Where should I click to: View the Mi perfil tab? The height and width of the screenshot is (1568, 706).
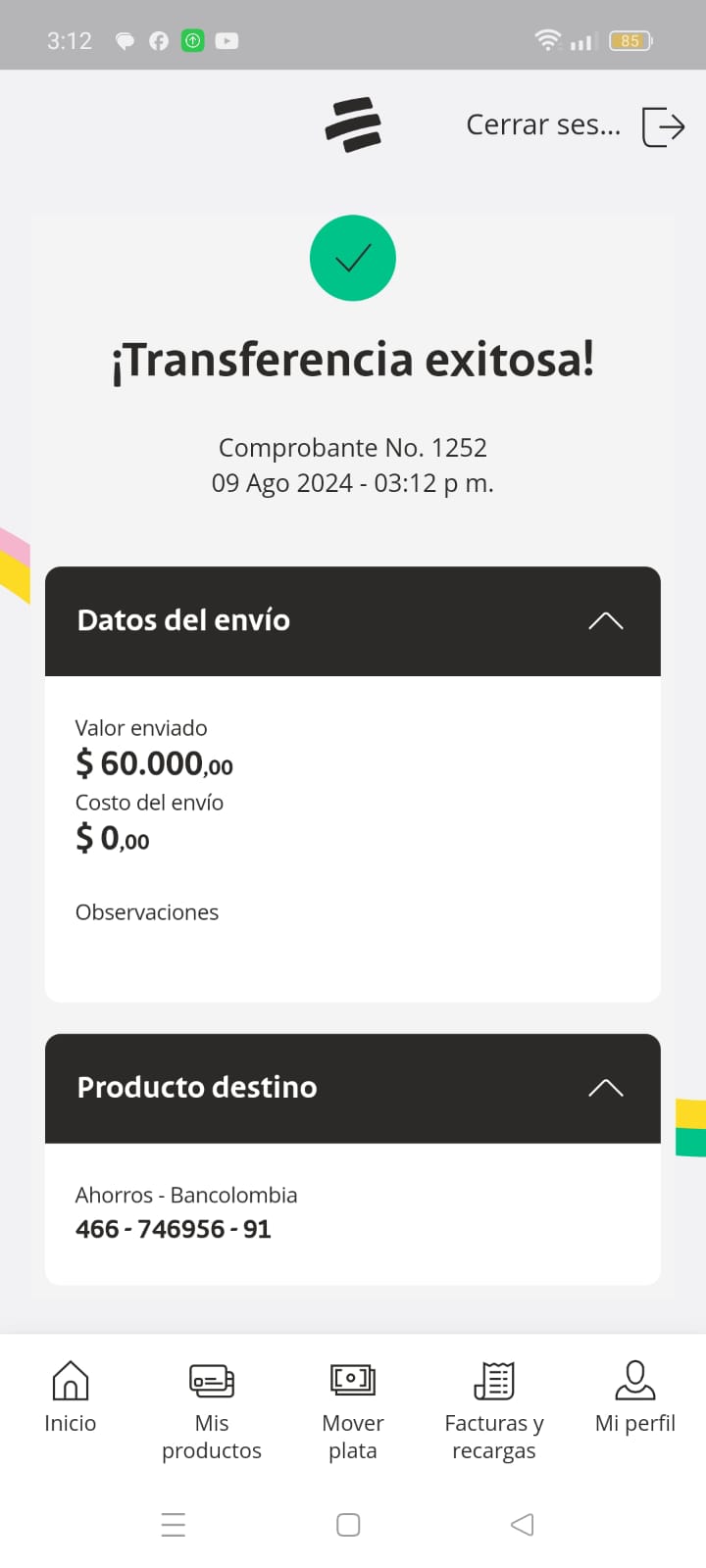(635, 1397)
